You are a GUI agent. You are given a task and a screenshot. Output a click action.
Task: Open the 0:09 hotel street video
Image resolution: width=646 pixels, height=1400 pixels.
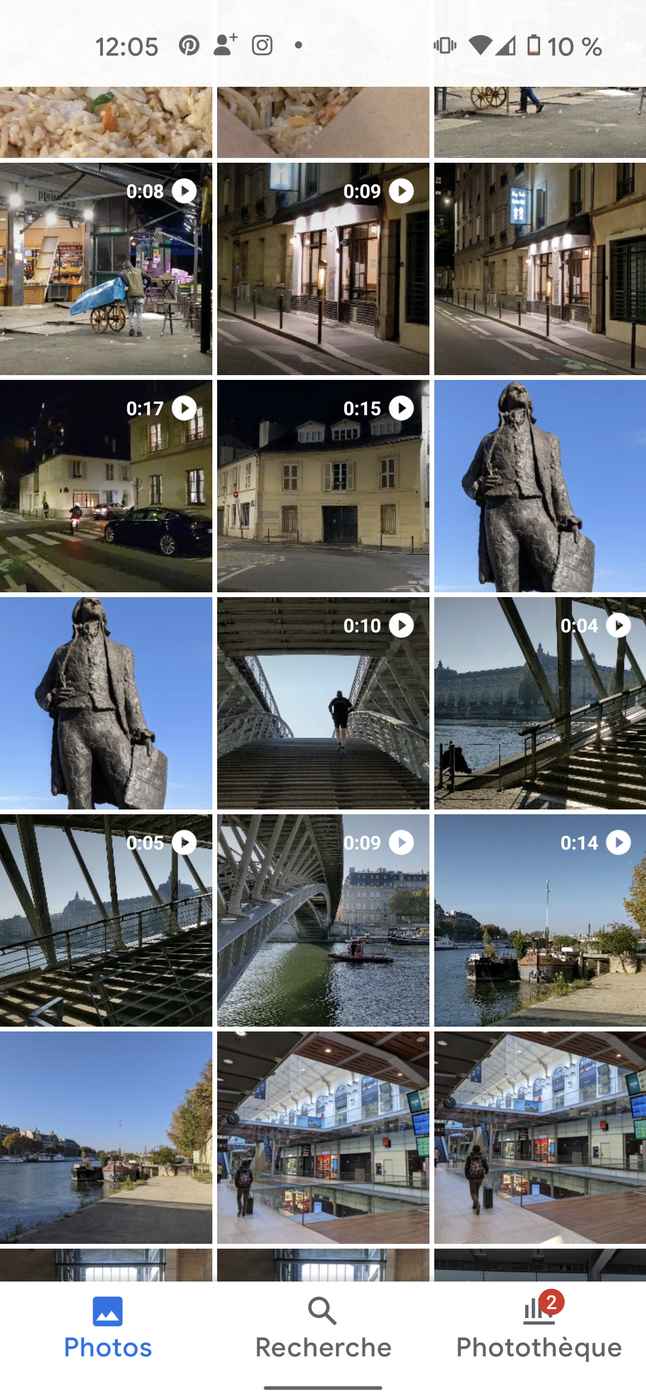tap(322, 268)
